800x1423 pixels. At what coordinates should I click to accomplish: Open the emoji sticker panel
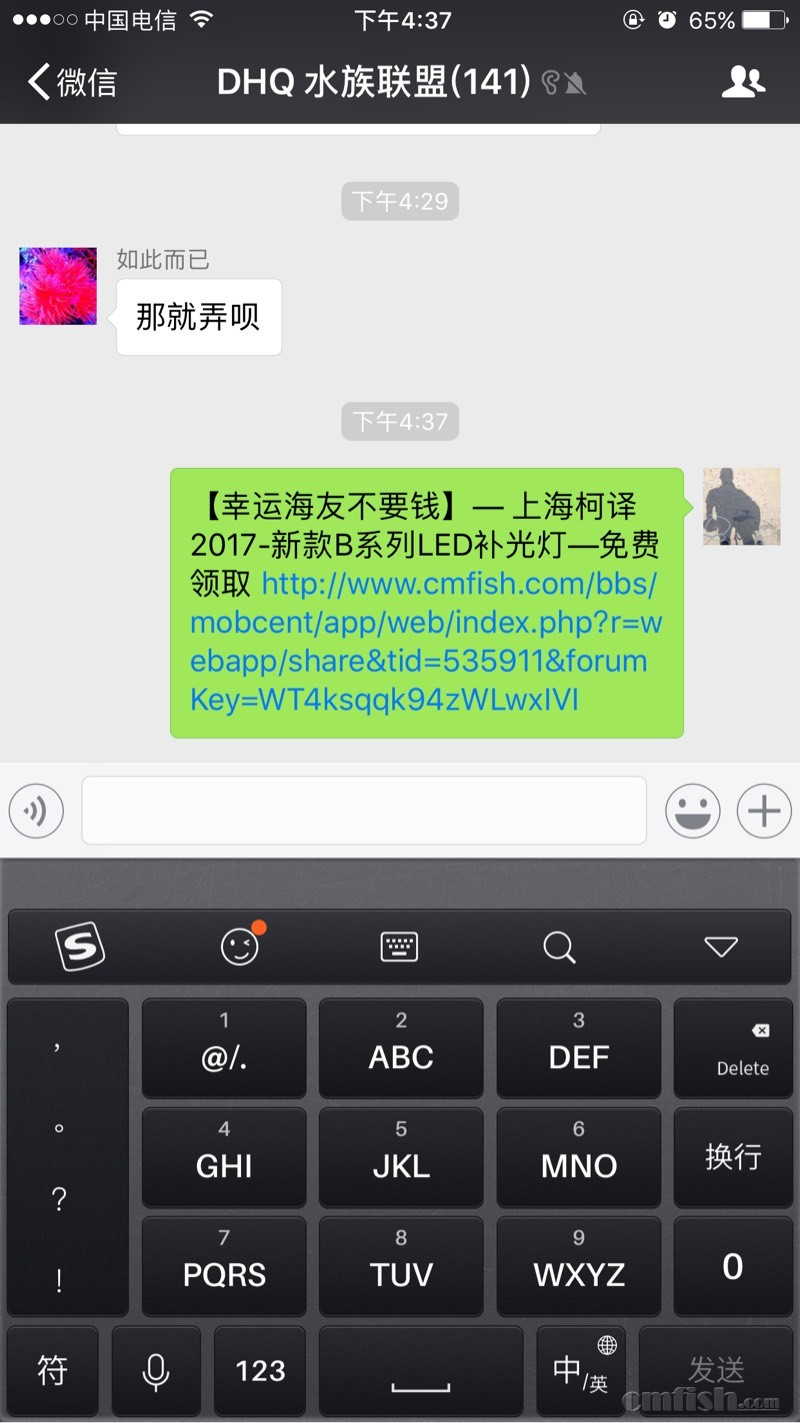(x=692, y=811)
